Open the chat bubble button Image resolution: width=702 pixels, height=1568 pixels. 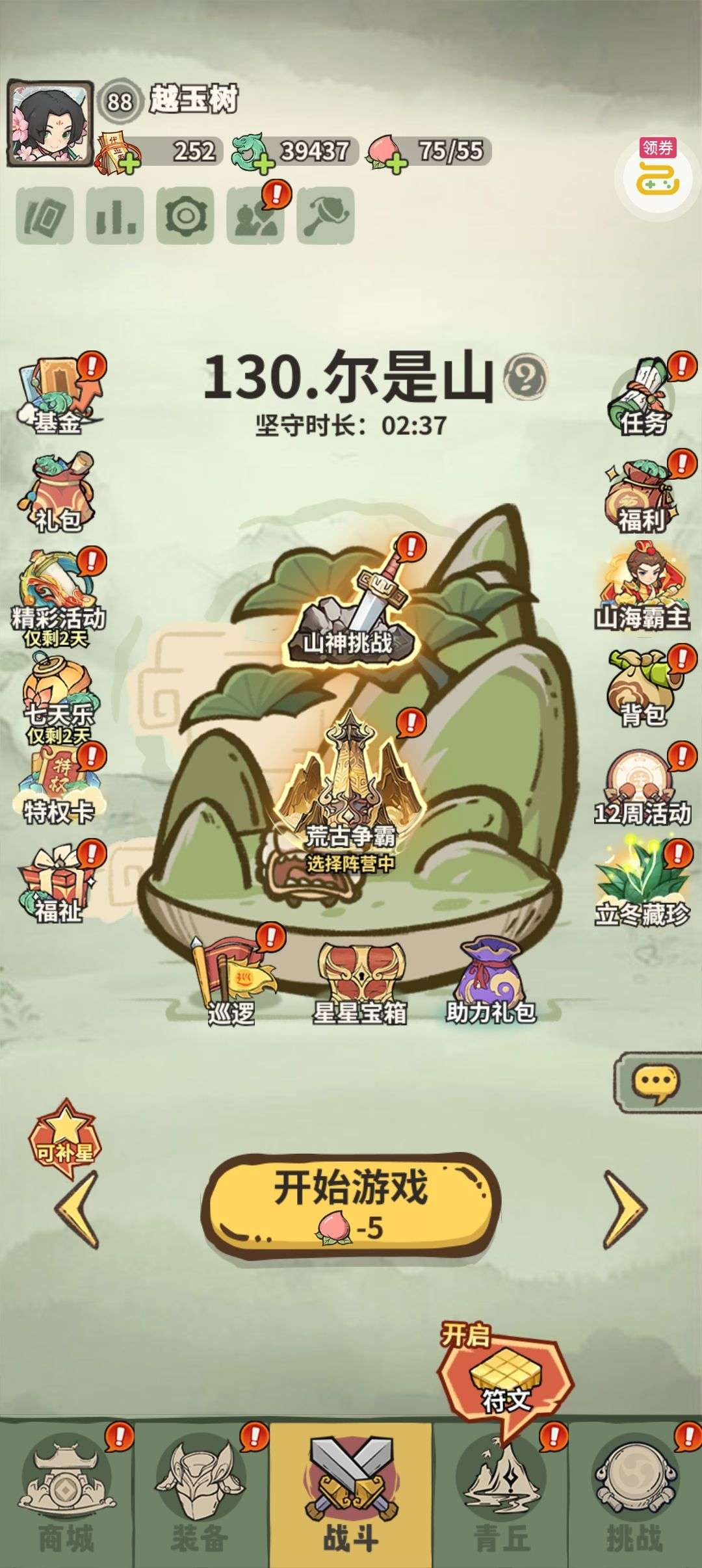click(656, 1082)
